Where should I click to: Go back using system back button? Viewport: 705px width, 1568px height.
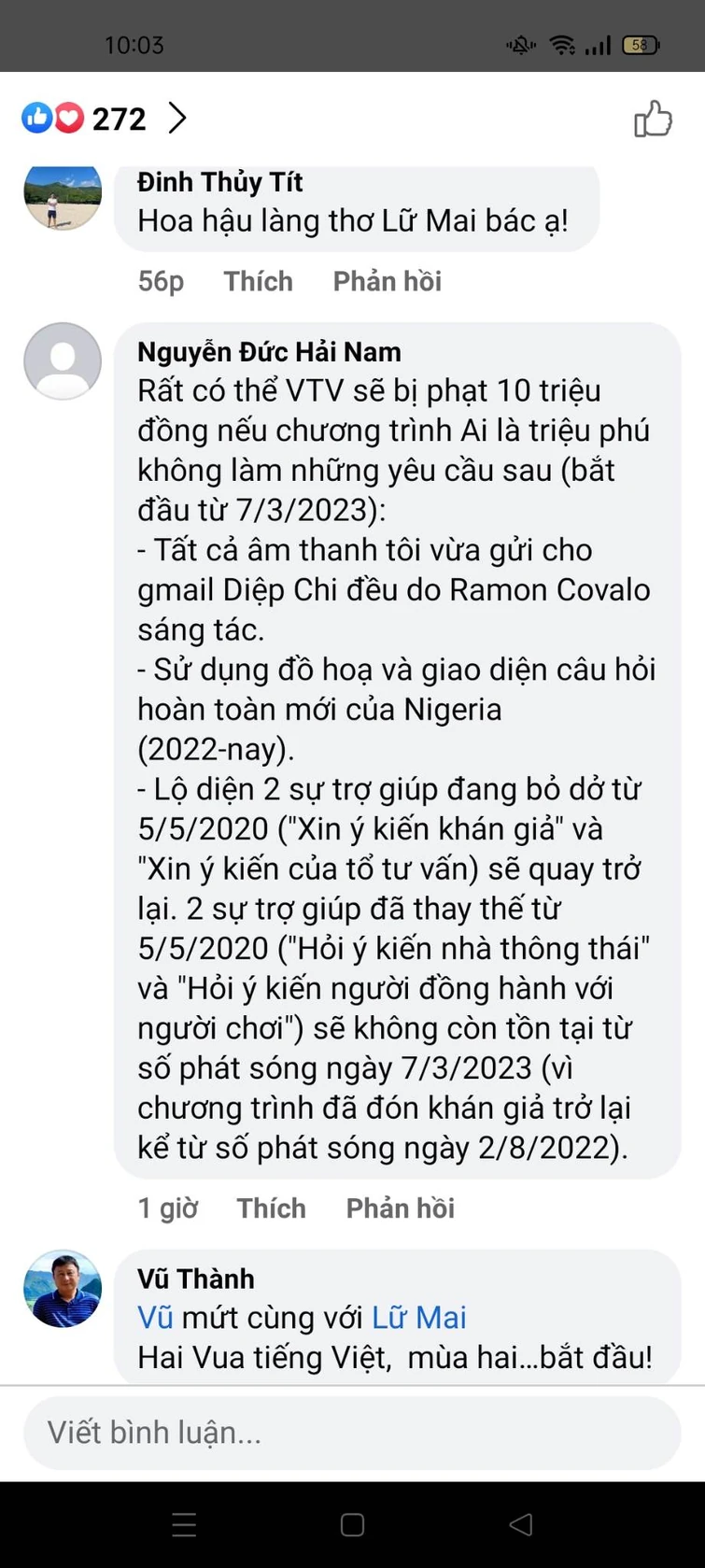coord(520,1525)
